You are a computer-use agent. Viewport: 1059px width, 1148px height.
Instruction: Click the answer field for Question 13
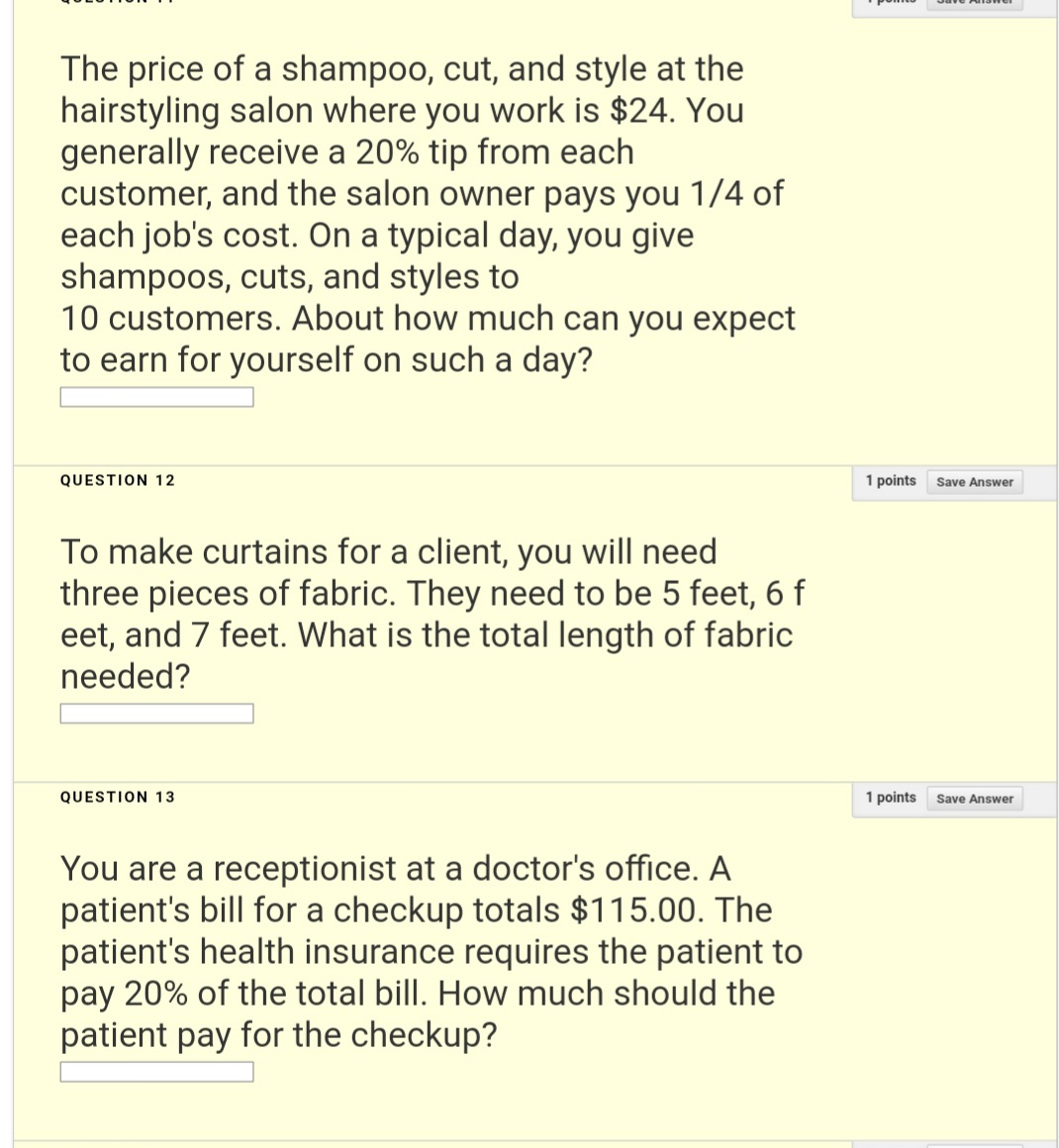(156, 1070)
